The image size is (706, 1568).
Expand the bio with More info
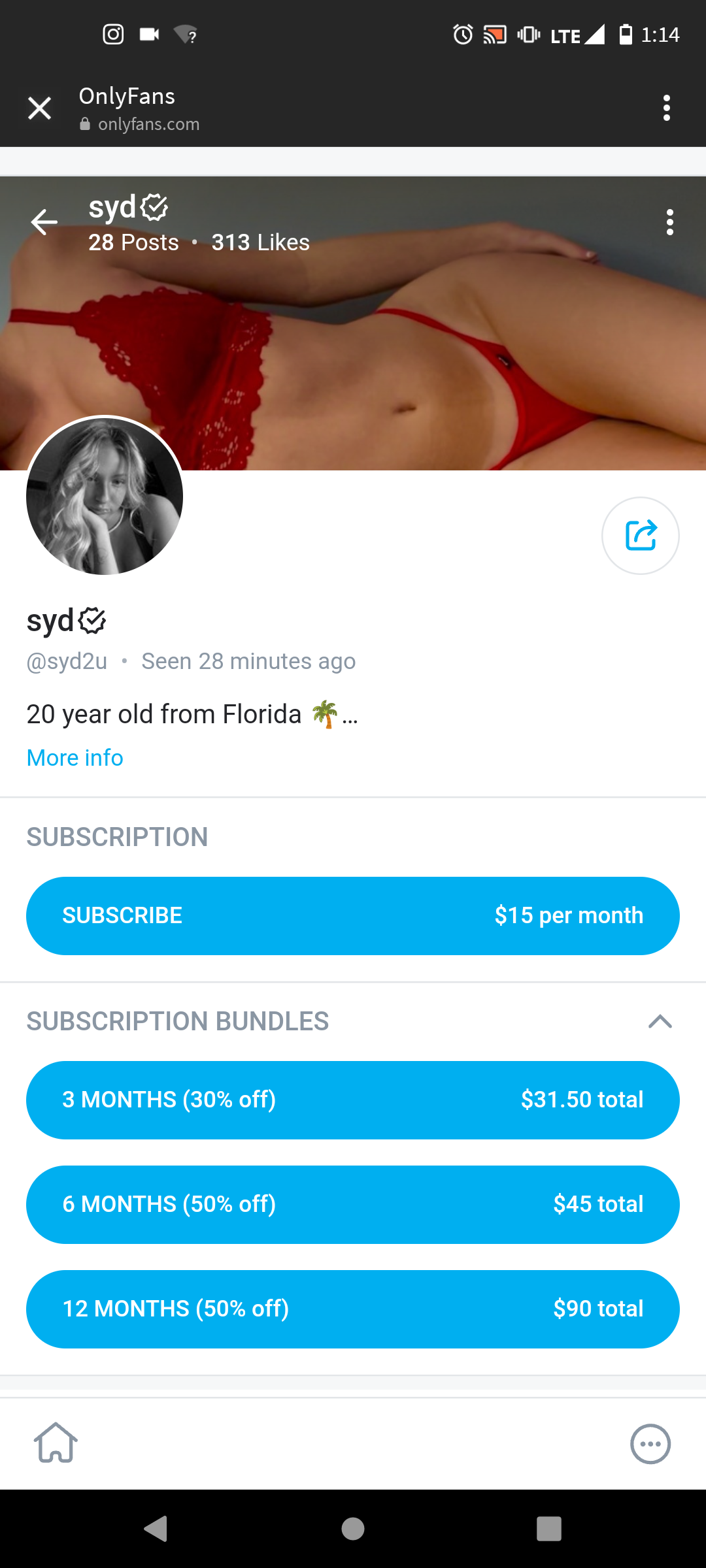[x=75, y=758]
